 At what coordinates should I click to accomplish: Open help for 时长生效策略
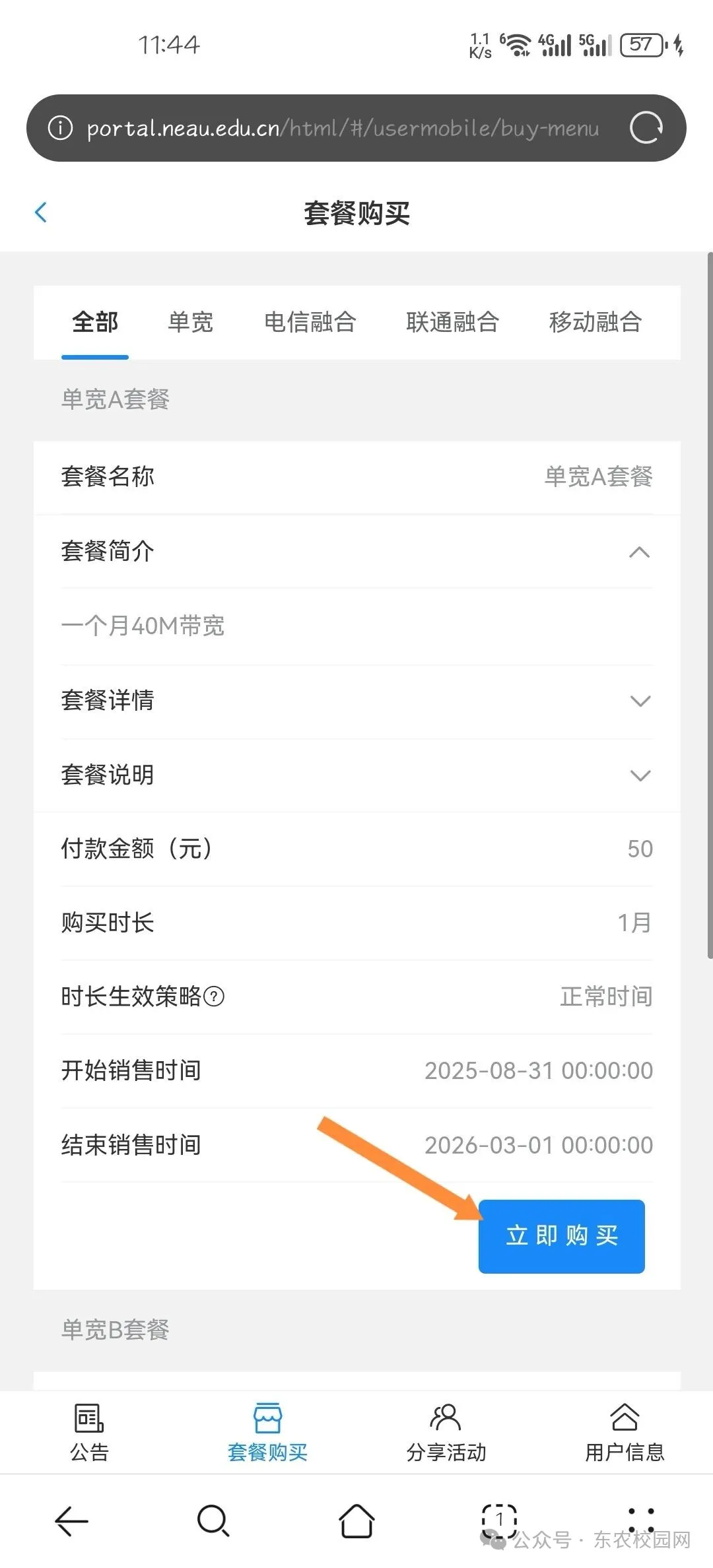pyautogui.click(x=214, y=996)
